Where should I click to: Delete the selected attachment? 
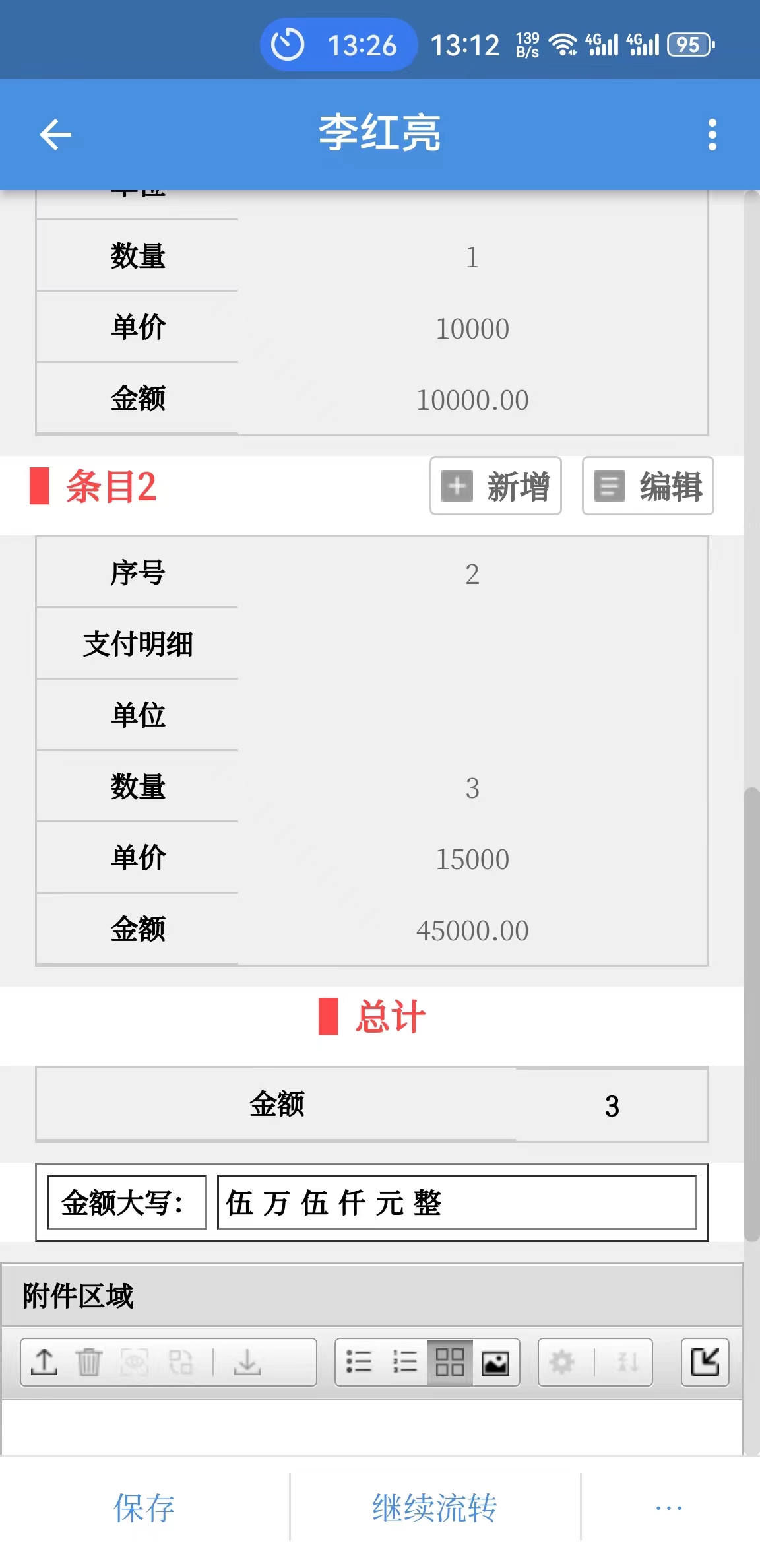click(88, 1361)
